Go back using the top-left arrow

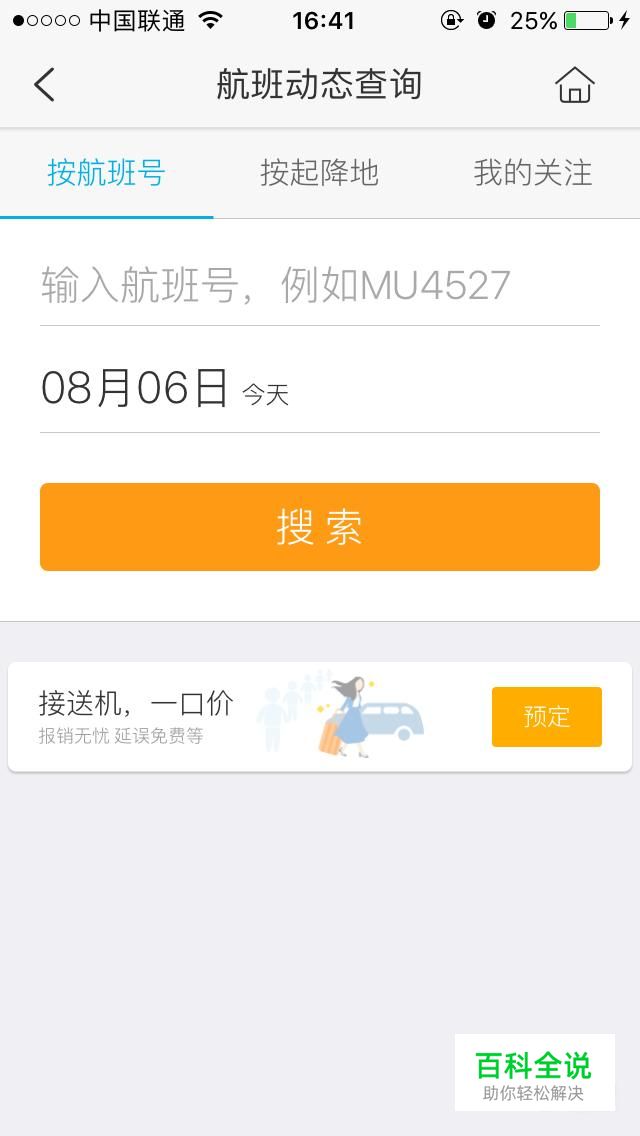pos(44,85)
